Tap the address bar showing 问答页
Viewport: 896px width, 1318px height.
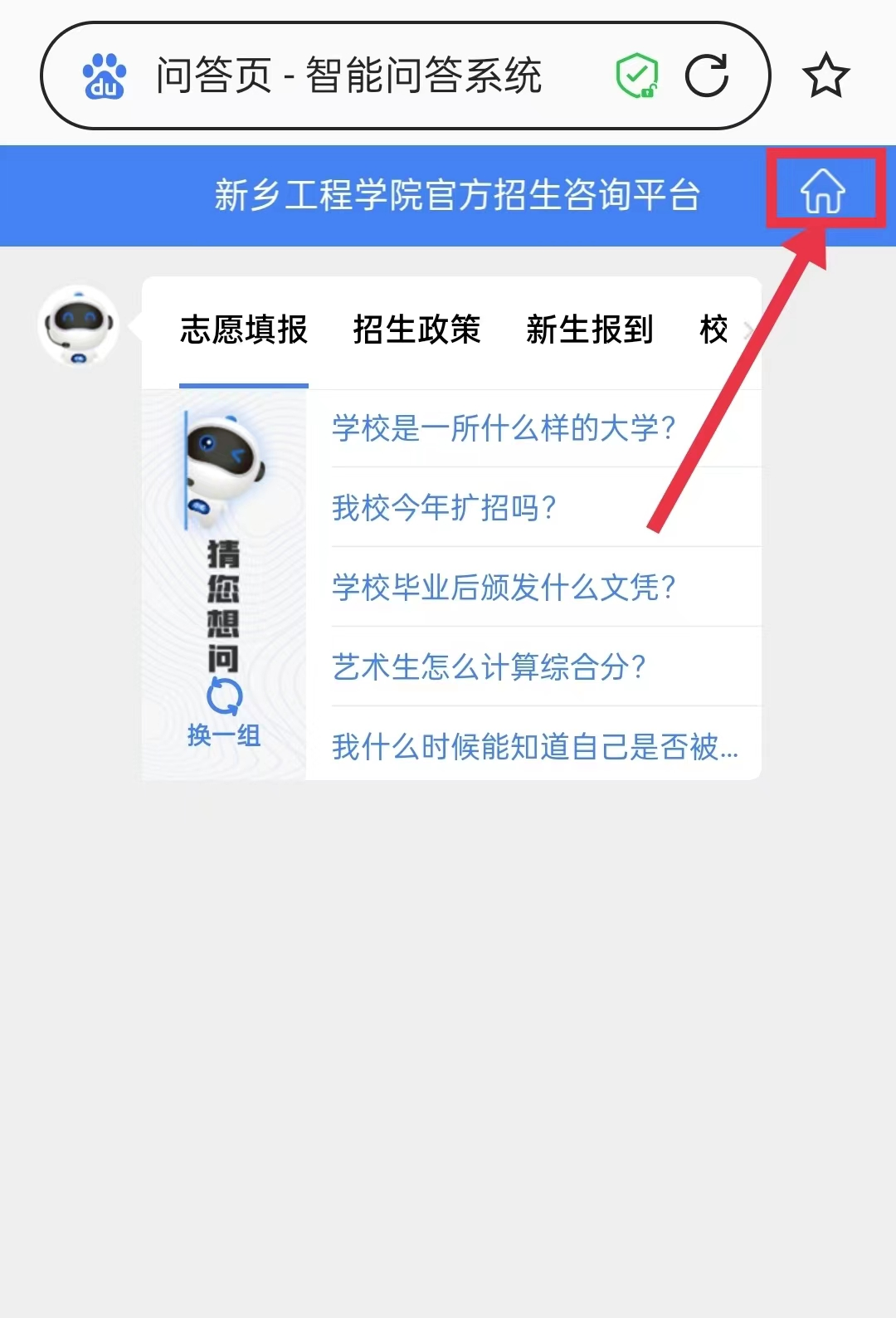(348, 76)
